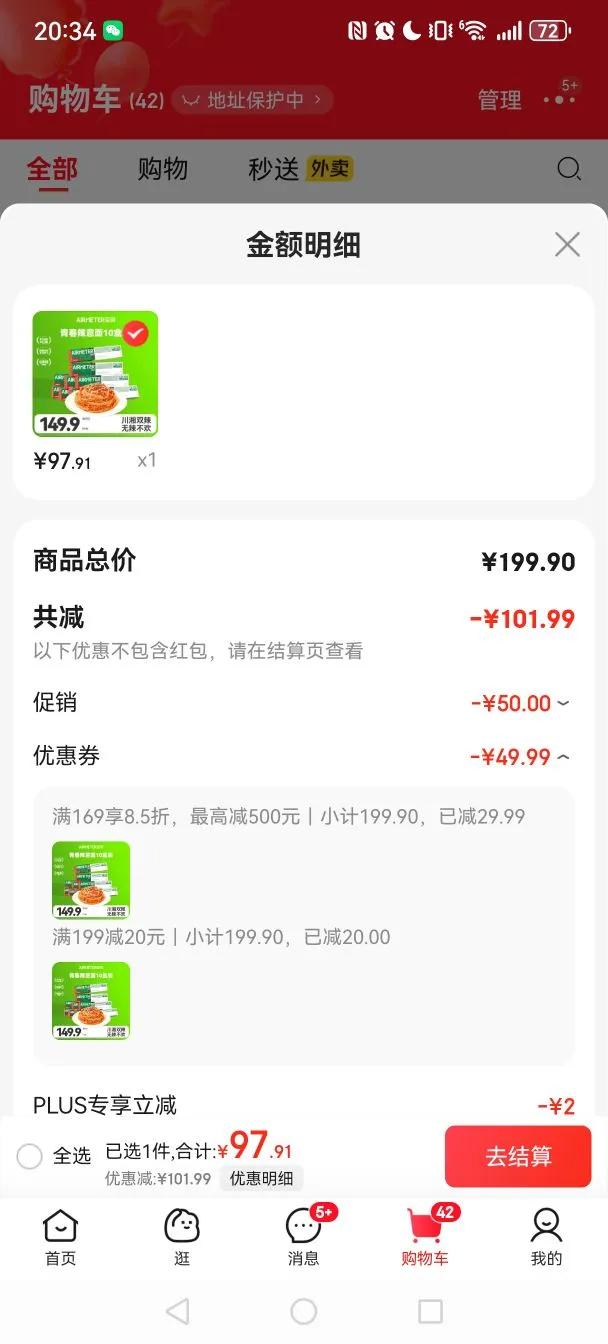This screenshot has height=1344, width=608.
Task: Collapse the 优惠券 discount details
Action: pos(563,757)
